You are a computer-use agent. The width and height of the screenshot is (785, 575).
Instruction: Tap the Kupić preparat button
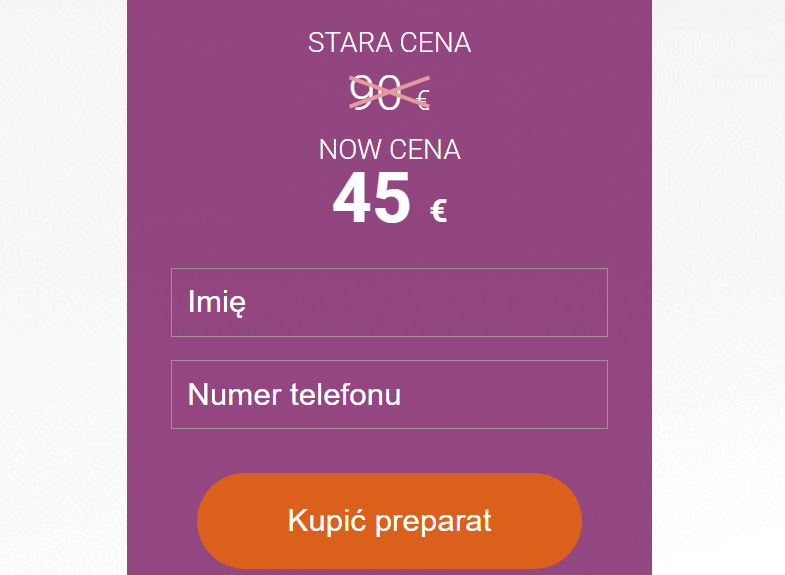[x=389, y=521]
